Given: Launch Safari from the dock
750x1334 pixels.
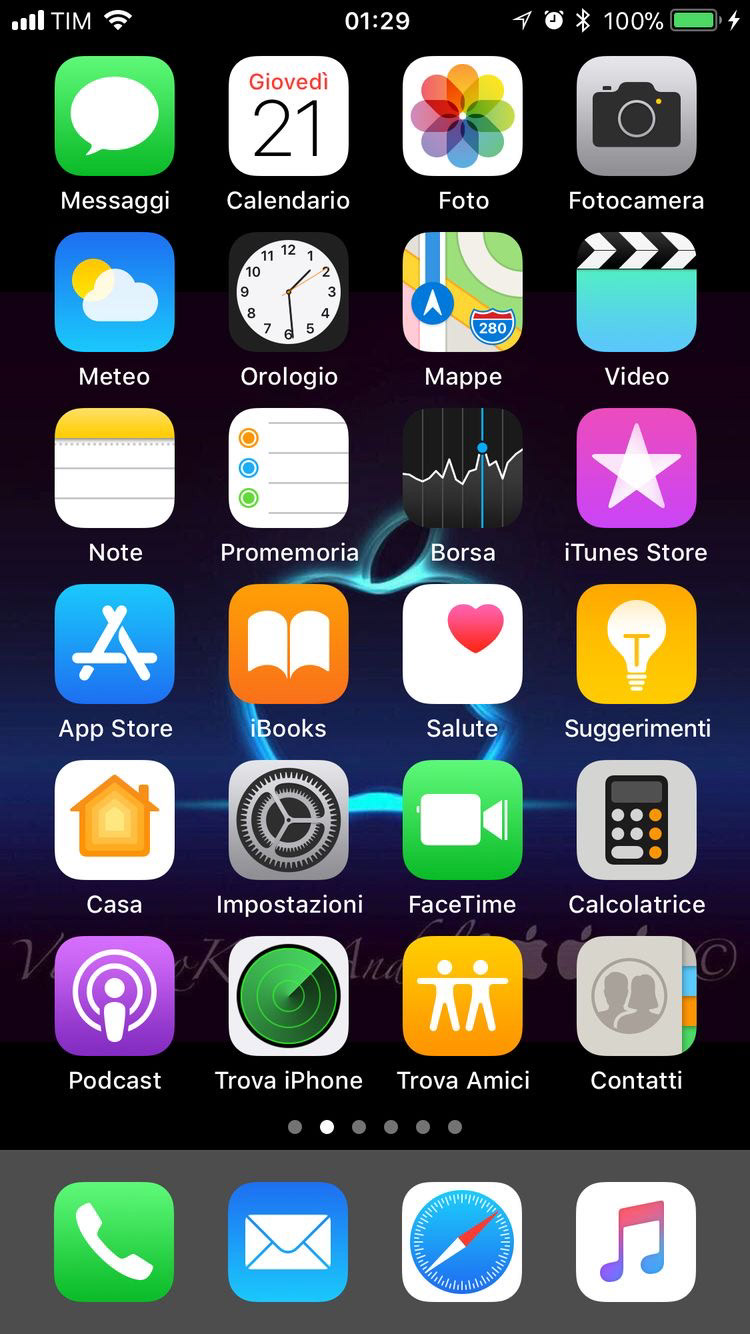Looking at the screenshot, I should coord(462,1242).
